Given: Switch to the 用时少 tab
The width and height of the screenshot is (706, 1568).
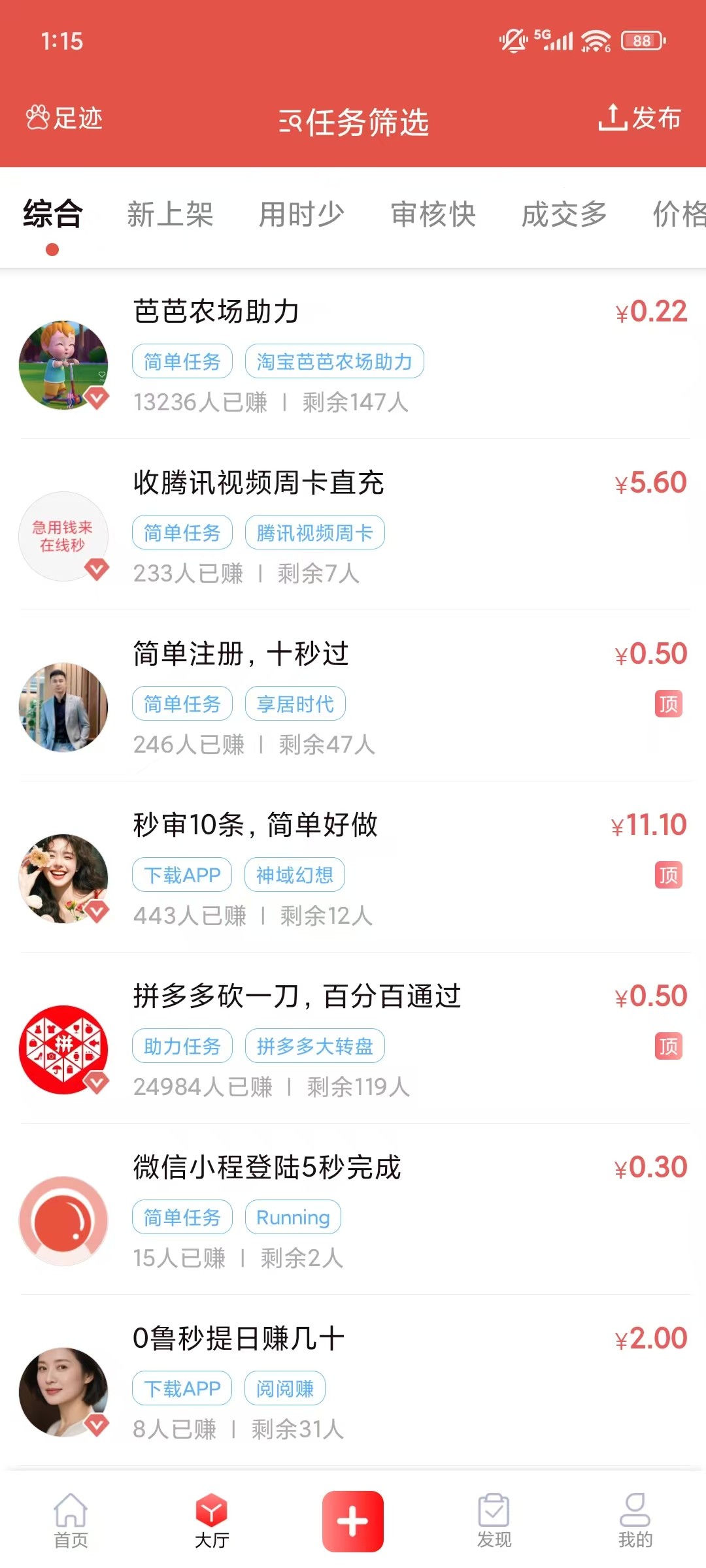Looking at the screenshot, I should (x=301, y=214).
